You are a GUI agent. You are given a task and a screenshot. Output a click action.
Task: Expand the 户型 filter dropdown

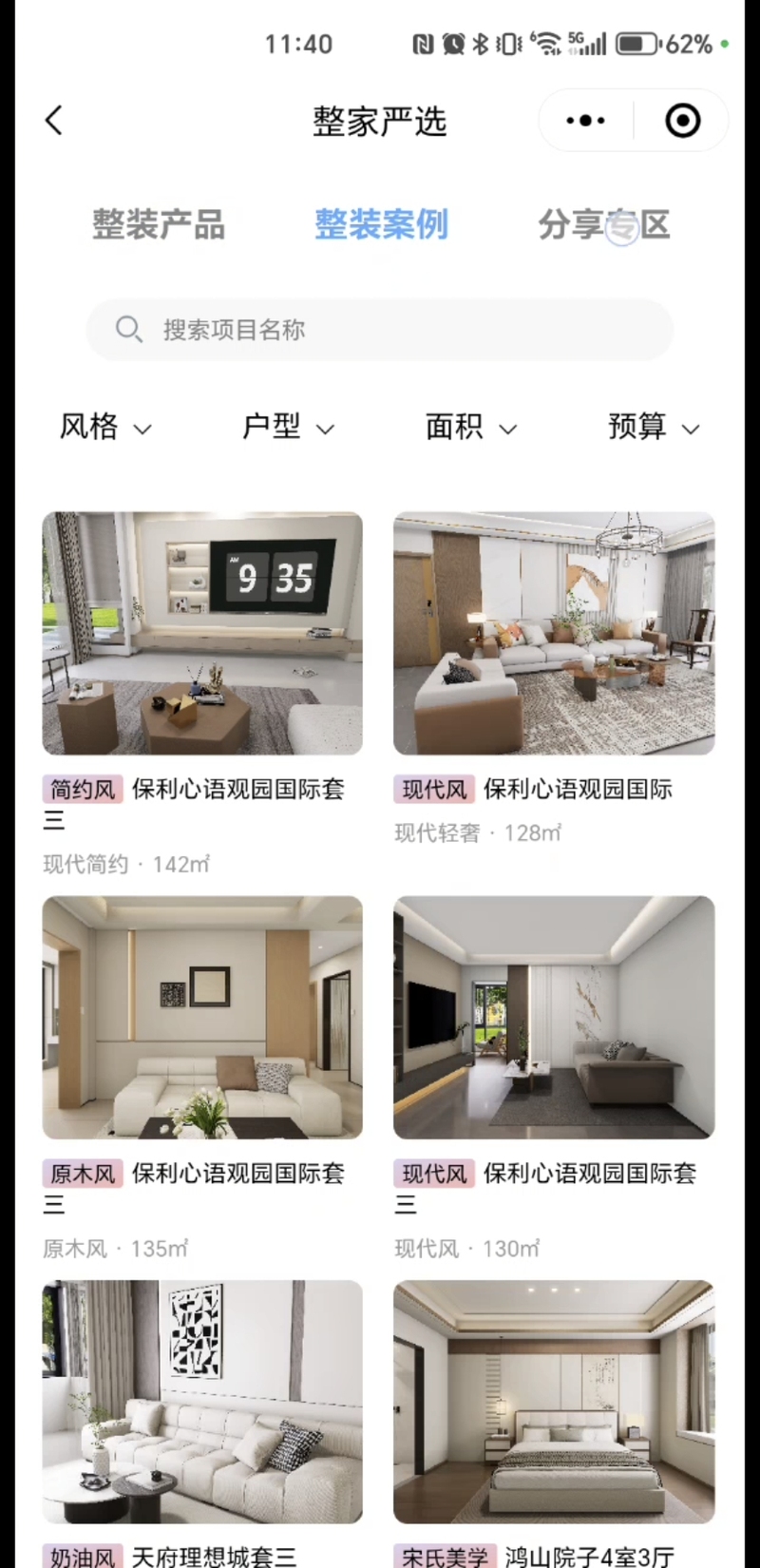tap(288, 427)
